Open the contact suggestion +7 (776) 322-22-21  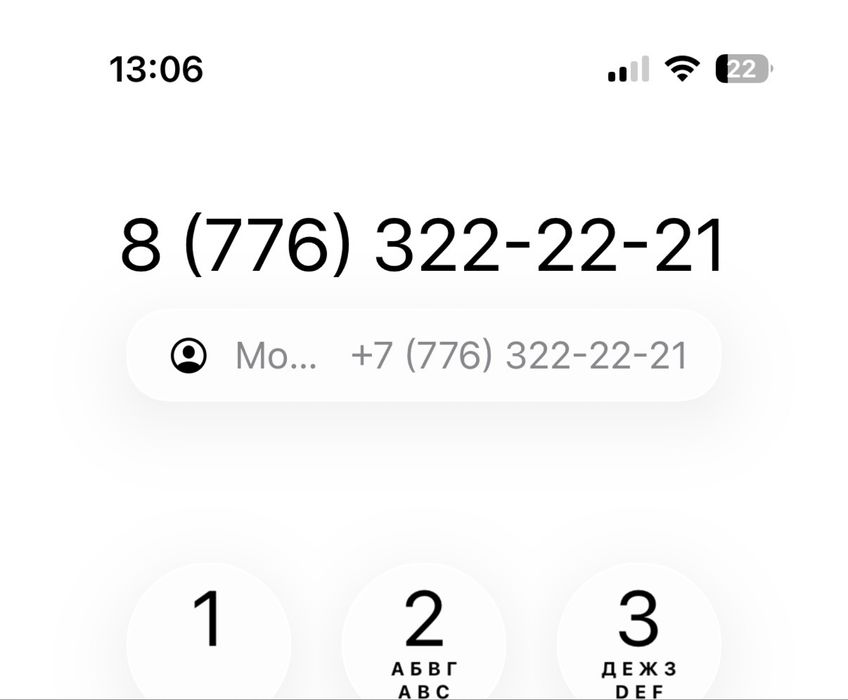[x=424, y=355]
